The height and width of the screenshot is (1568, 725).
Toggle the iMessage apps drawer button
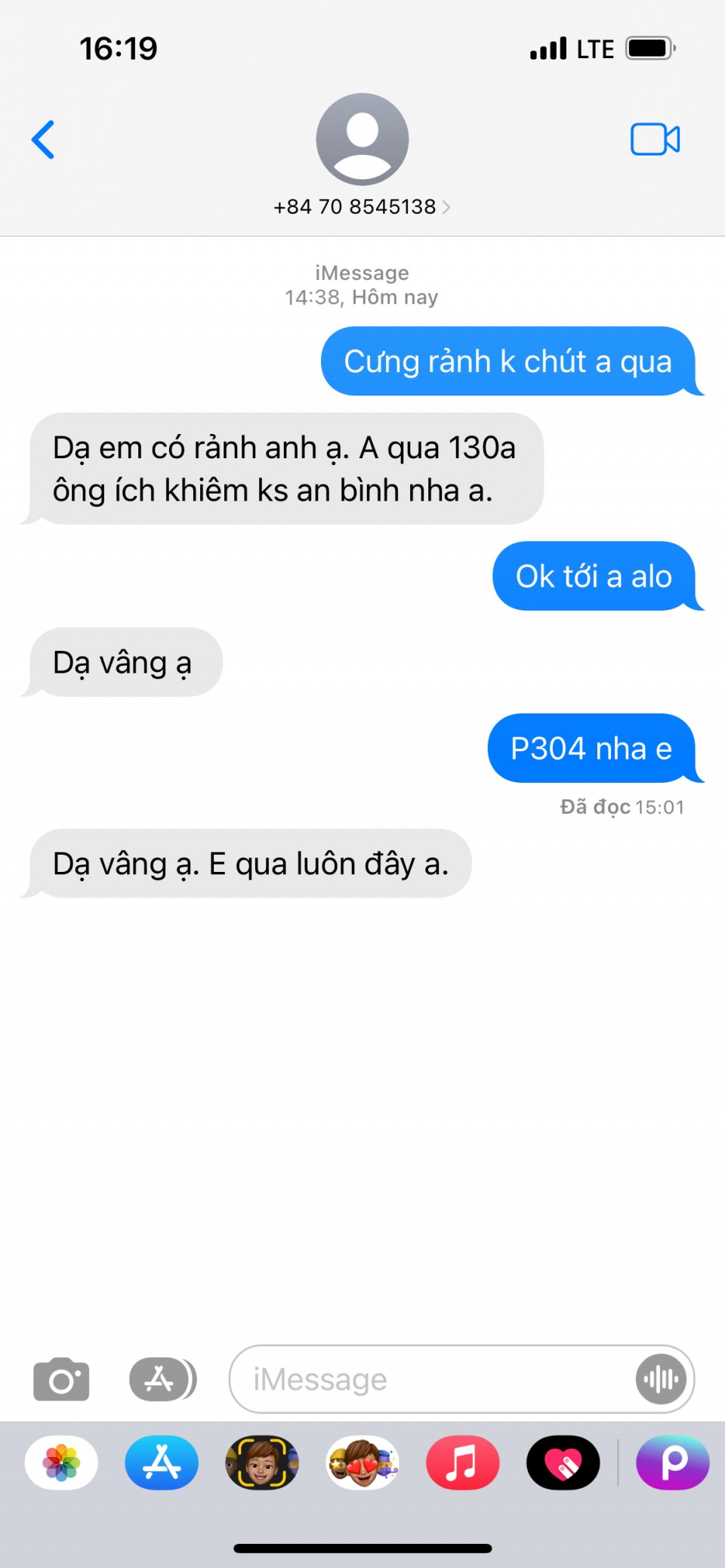[x=162, y=1379]
